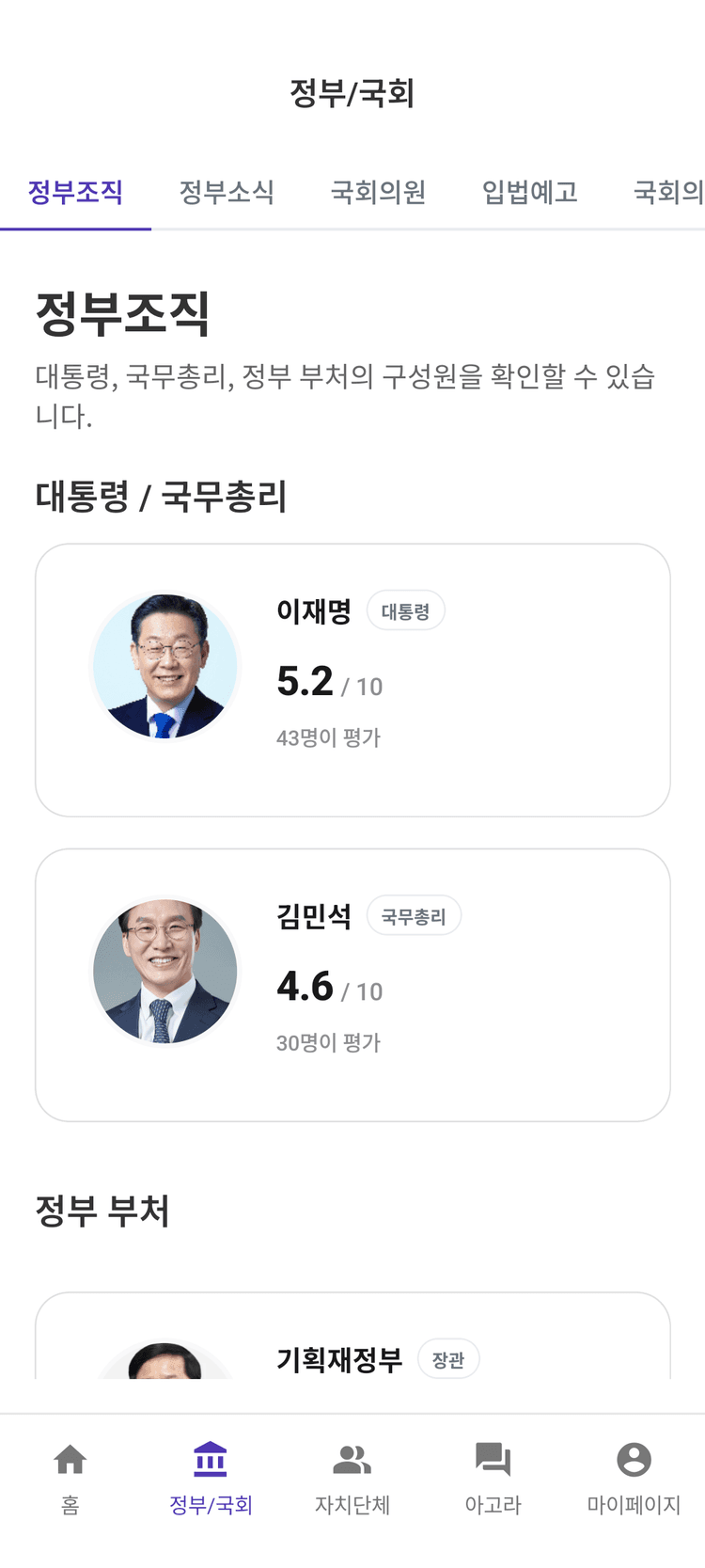Click the 국무총리 badge next to 김민석

pyautogui.click(x=414, y=915)
